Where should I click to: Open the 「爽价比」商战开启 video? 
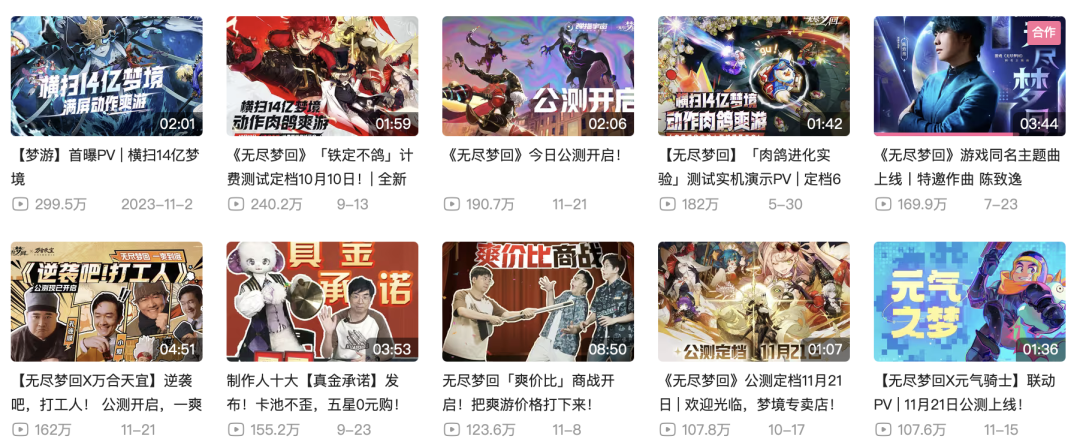(x=538, y=301)
